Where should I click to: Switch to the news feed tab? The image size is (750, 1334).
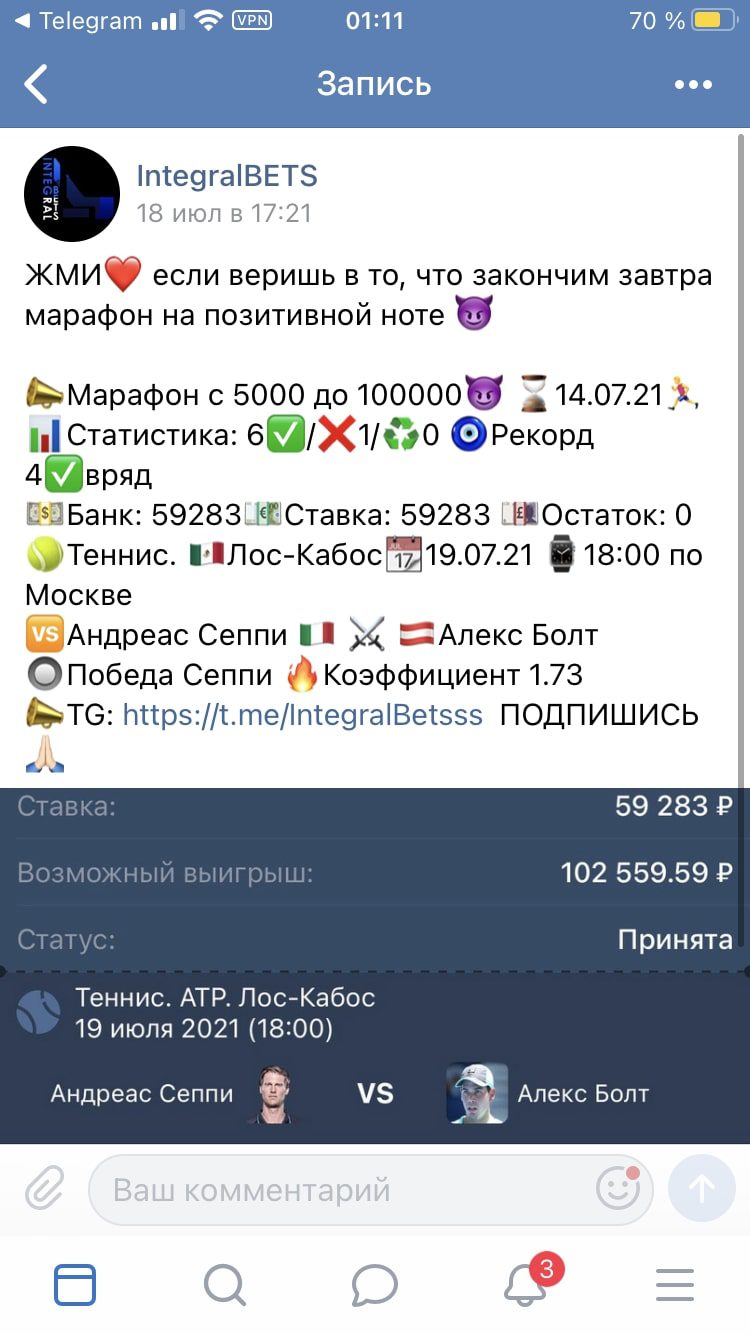[x=75, y=1285]
